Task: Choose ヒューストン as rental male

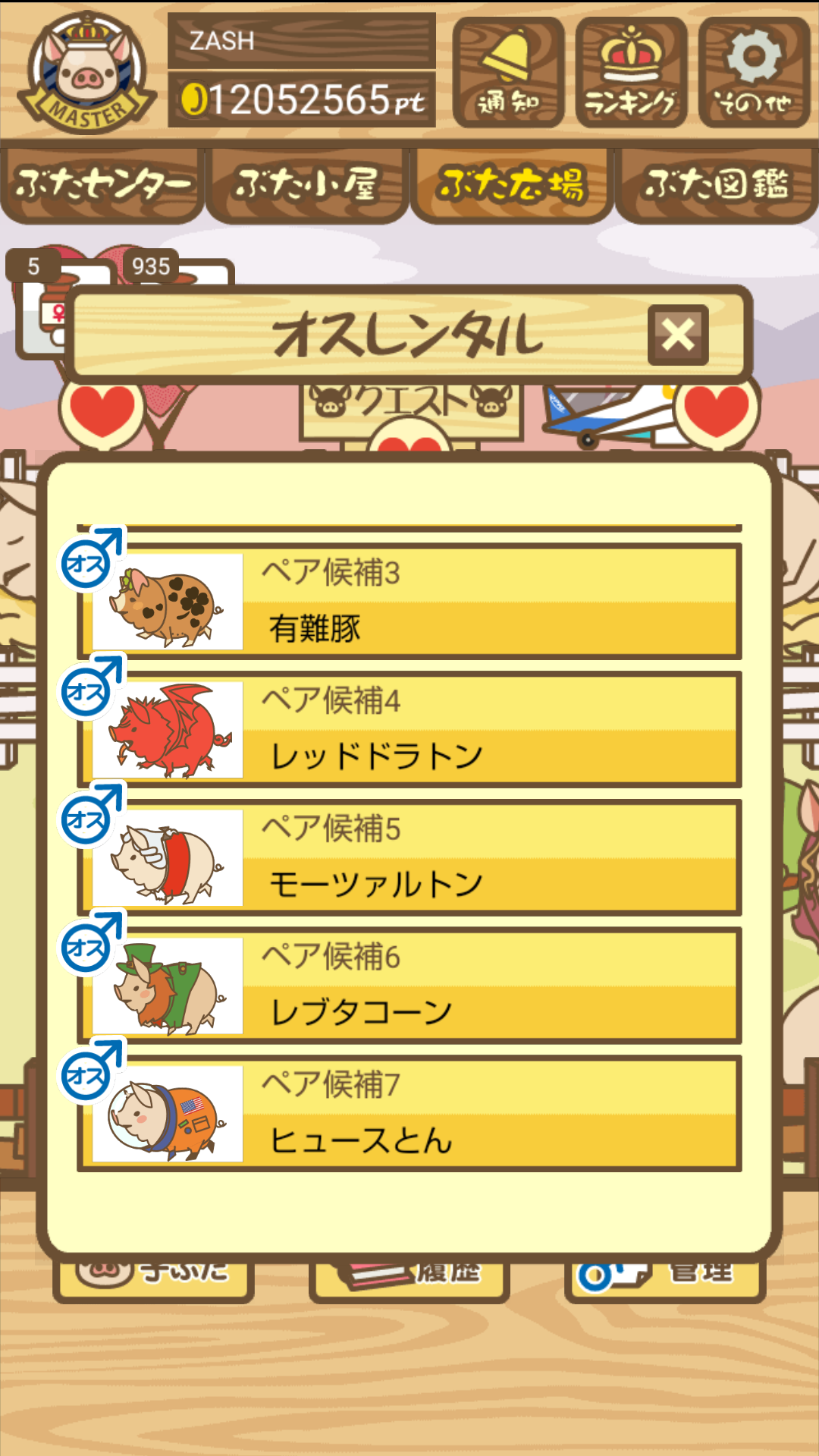Action: pyautogui.click(x=409, y=1113)
